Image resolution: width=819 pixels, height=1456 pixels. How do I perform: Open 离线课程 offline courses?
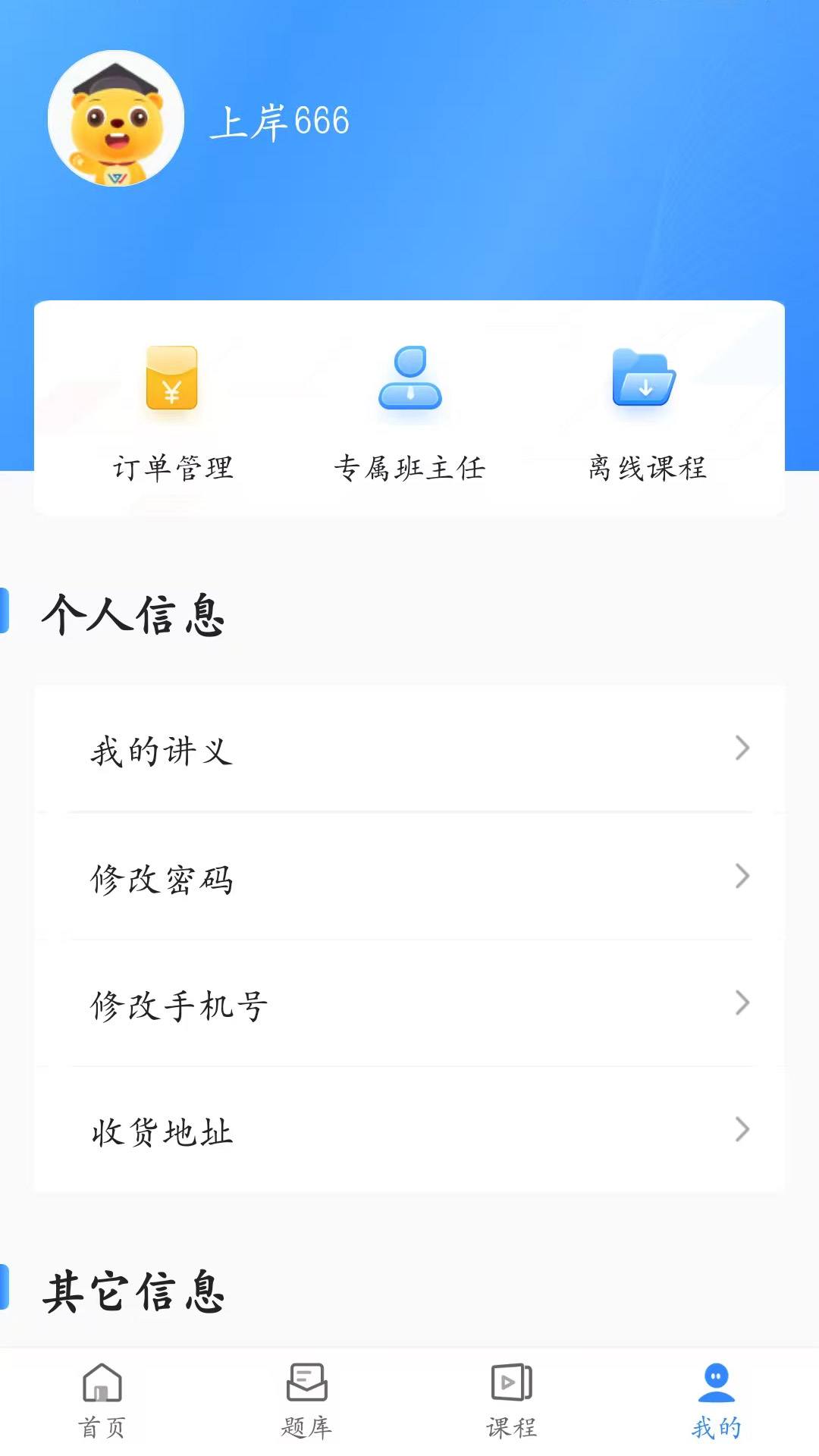coord(646,414)
